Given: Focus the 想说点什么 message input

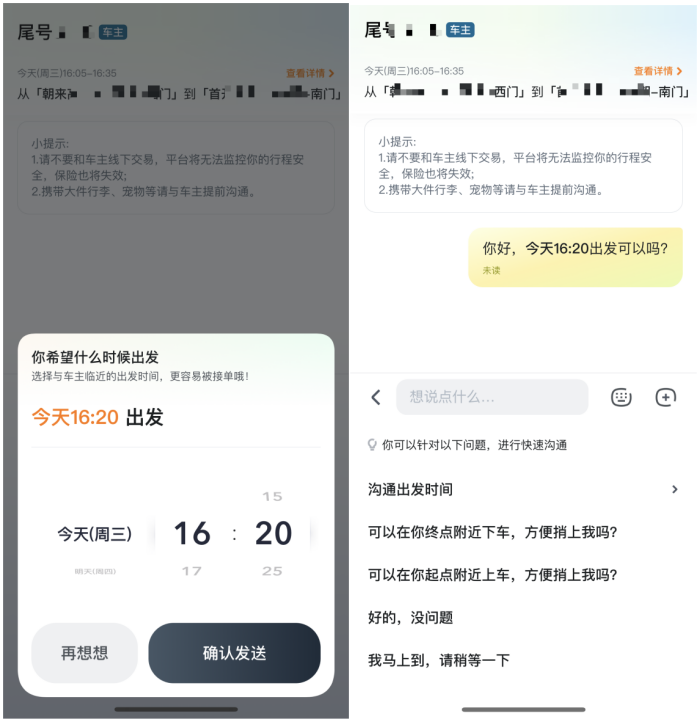Looking at the screenshot, I should (491, 397).
